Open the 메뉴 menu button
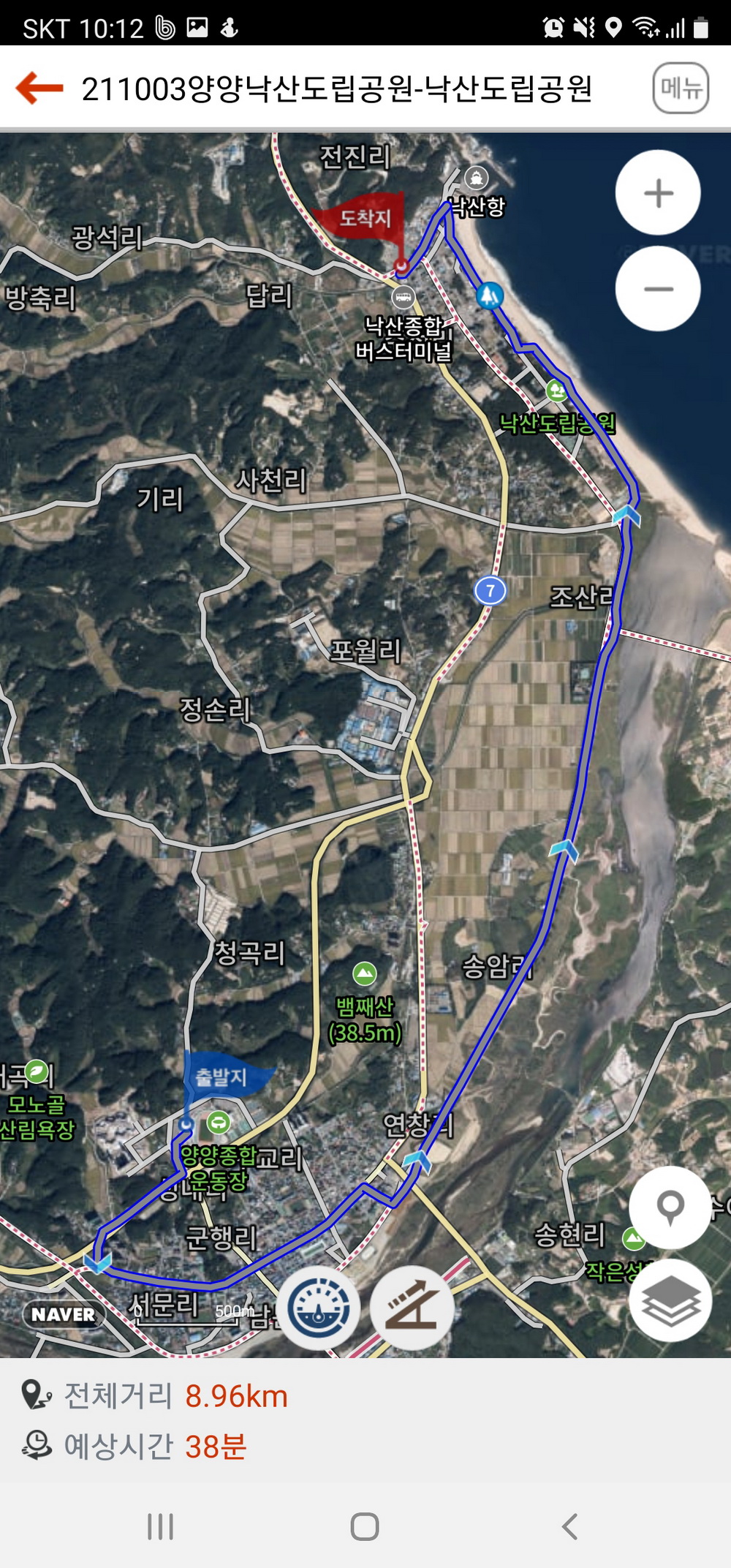The width and height of the screenshot is (731, 1568). (680, 88)
